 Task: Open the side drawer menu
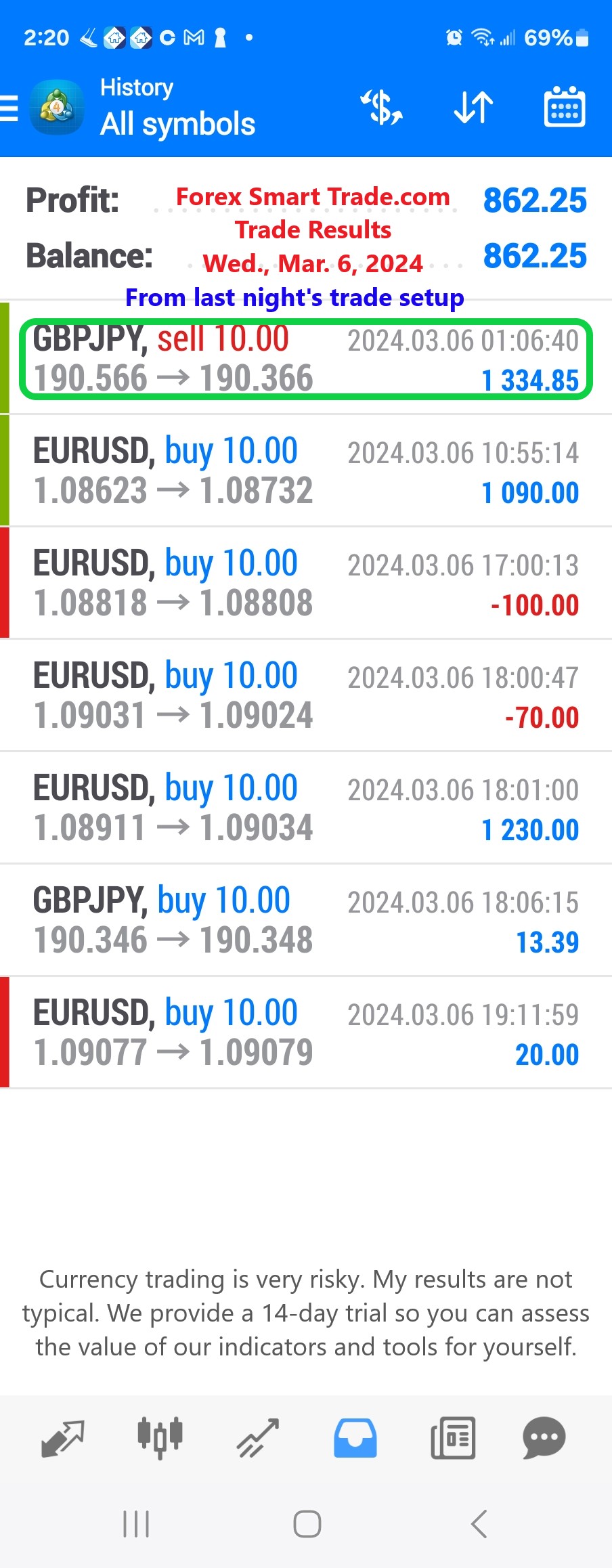tap(9, 108)
